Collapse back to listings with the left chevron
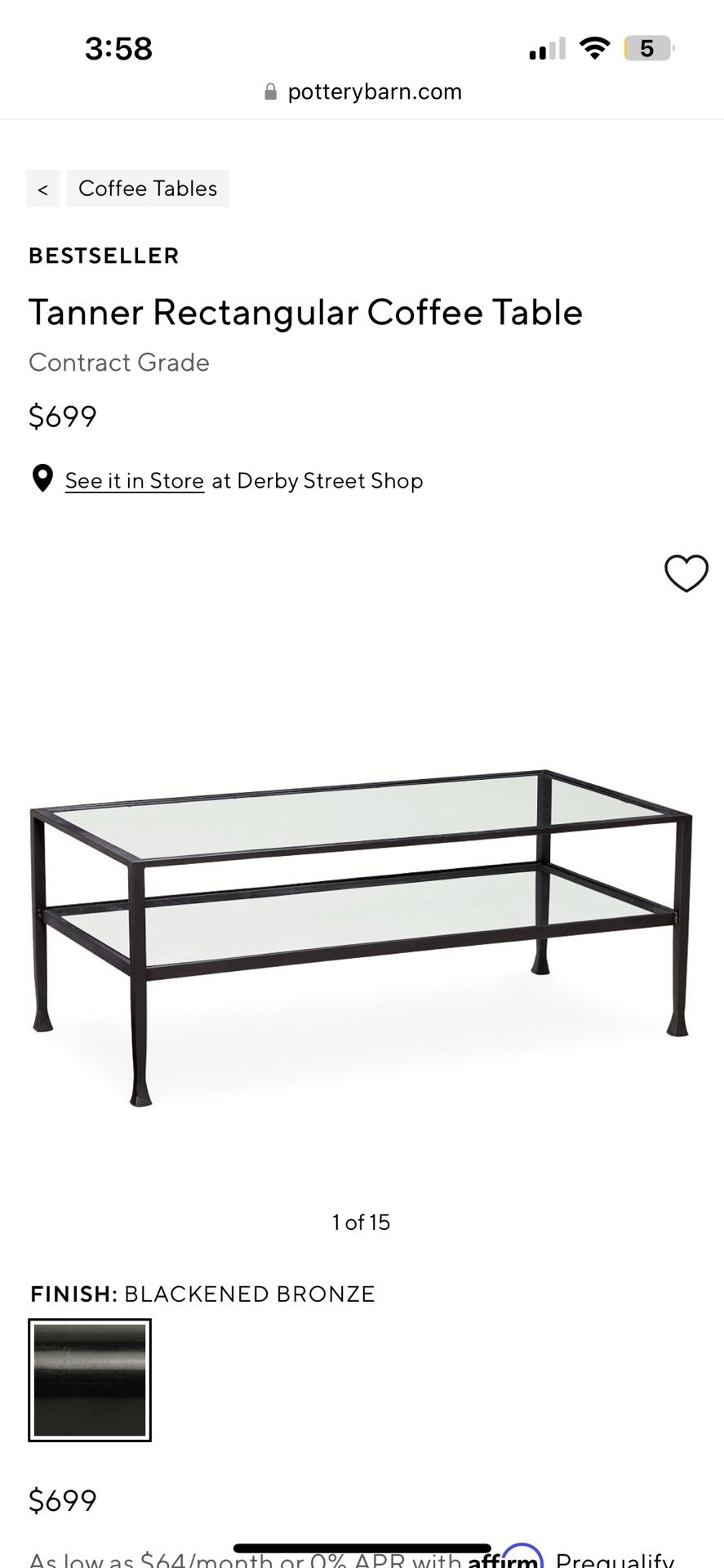724x1568 pixels. pos(42,189)
